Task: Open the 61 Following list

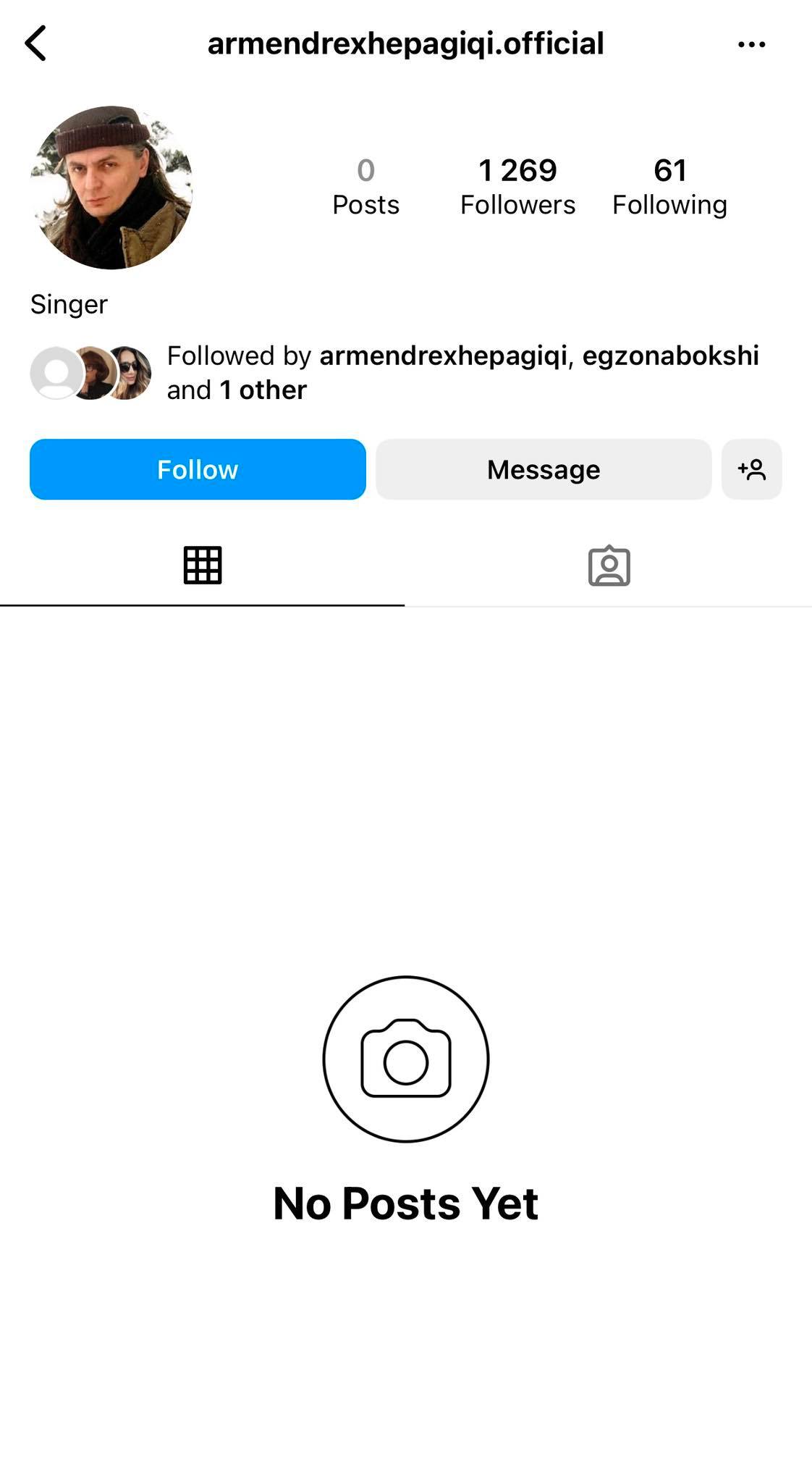Action: tap(669, 187)
